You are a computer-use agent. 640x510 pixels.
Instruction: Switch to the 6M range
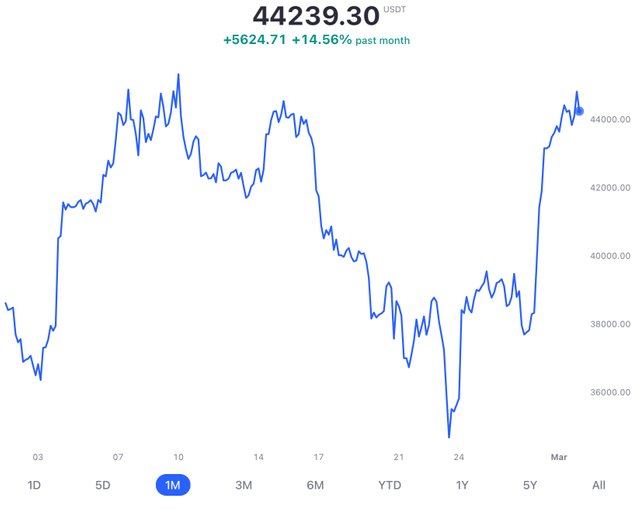(x=315, y=485)
